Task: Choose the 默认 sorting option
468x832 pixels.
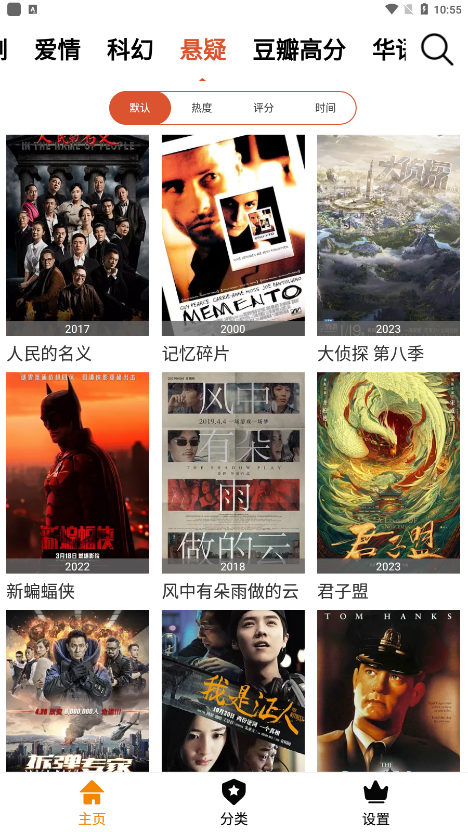Action: 140,108
